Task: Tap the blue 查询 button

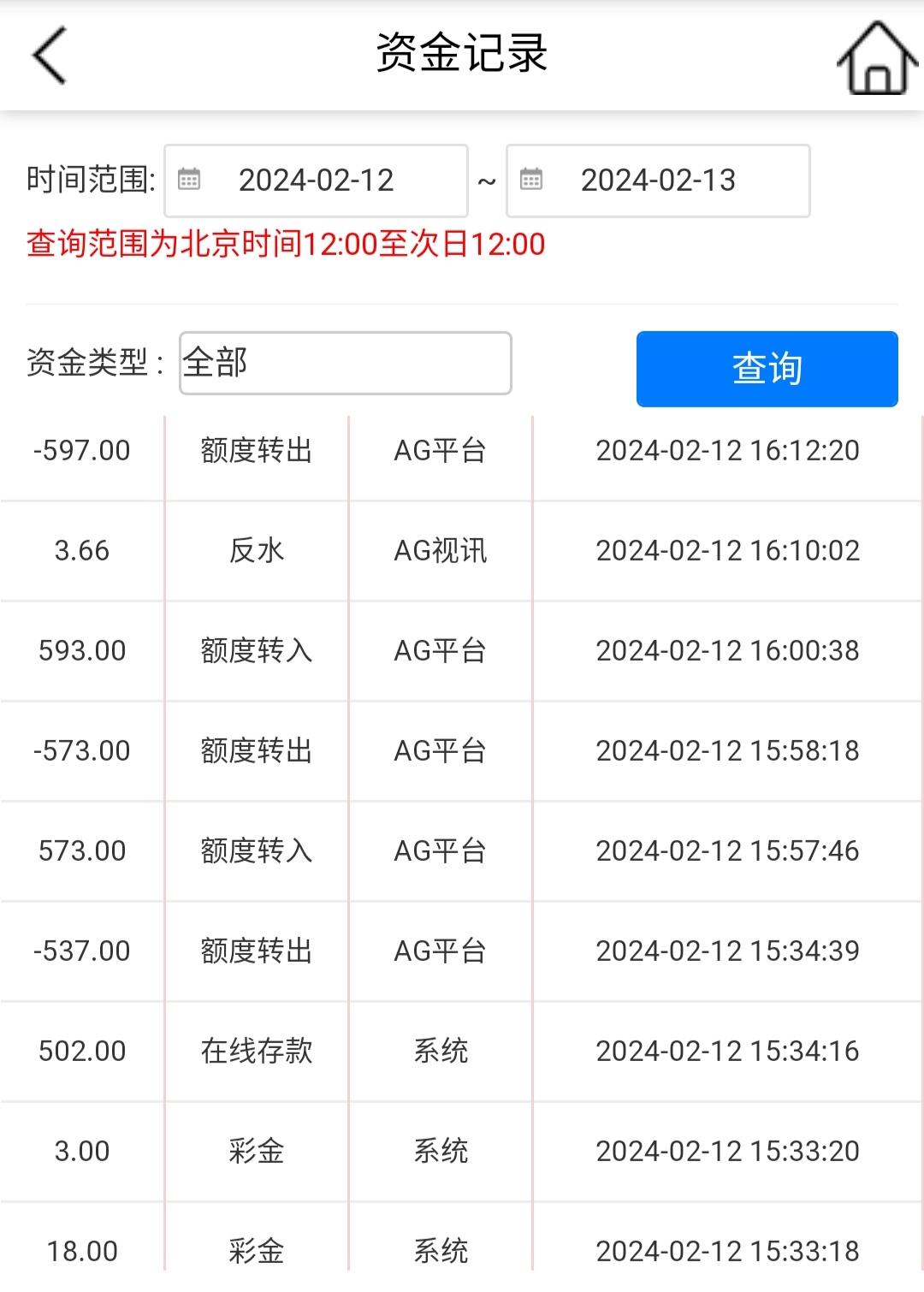Action: (x=767, y=369)
